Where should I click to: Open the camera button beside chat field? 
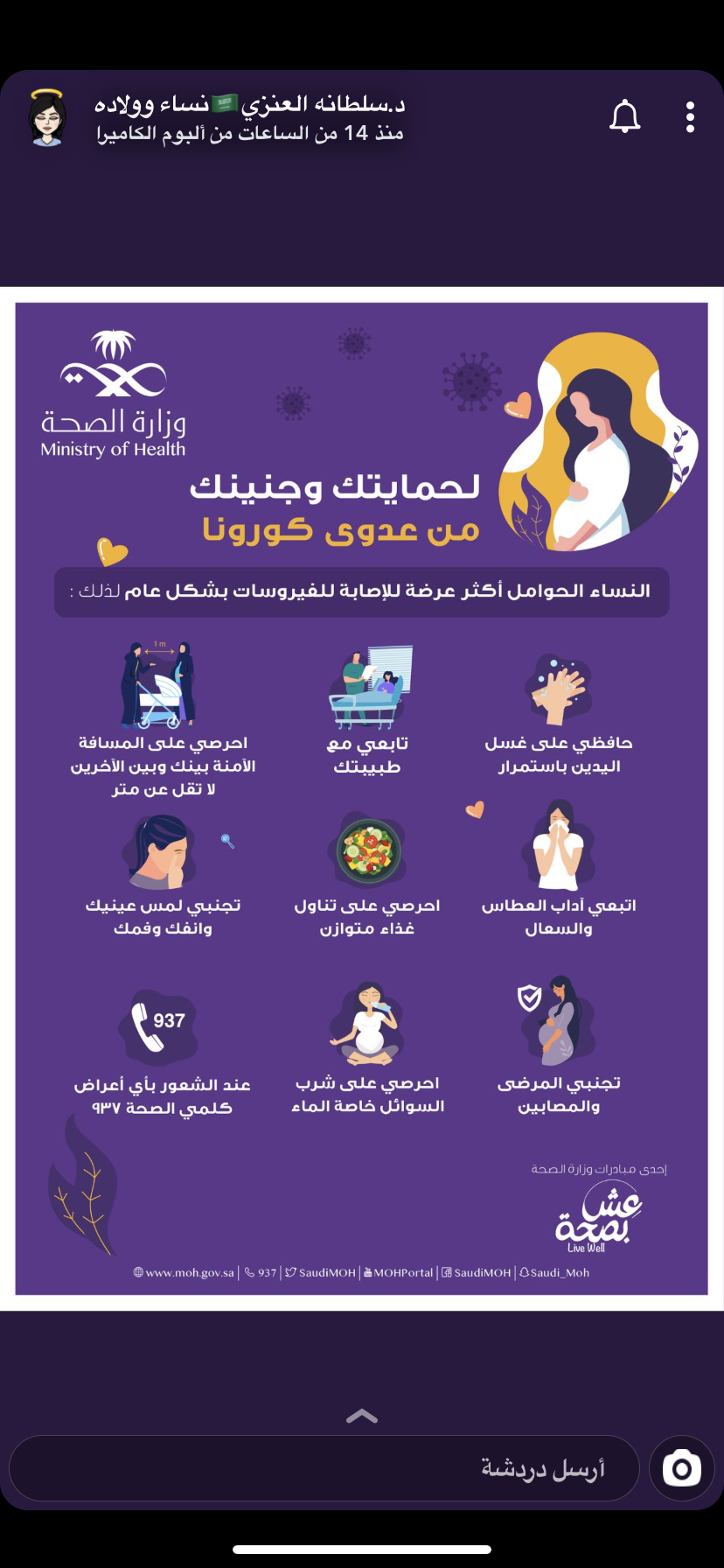point(682,1468)
